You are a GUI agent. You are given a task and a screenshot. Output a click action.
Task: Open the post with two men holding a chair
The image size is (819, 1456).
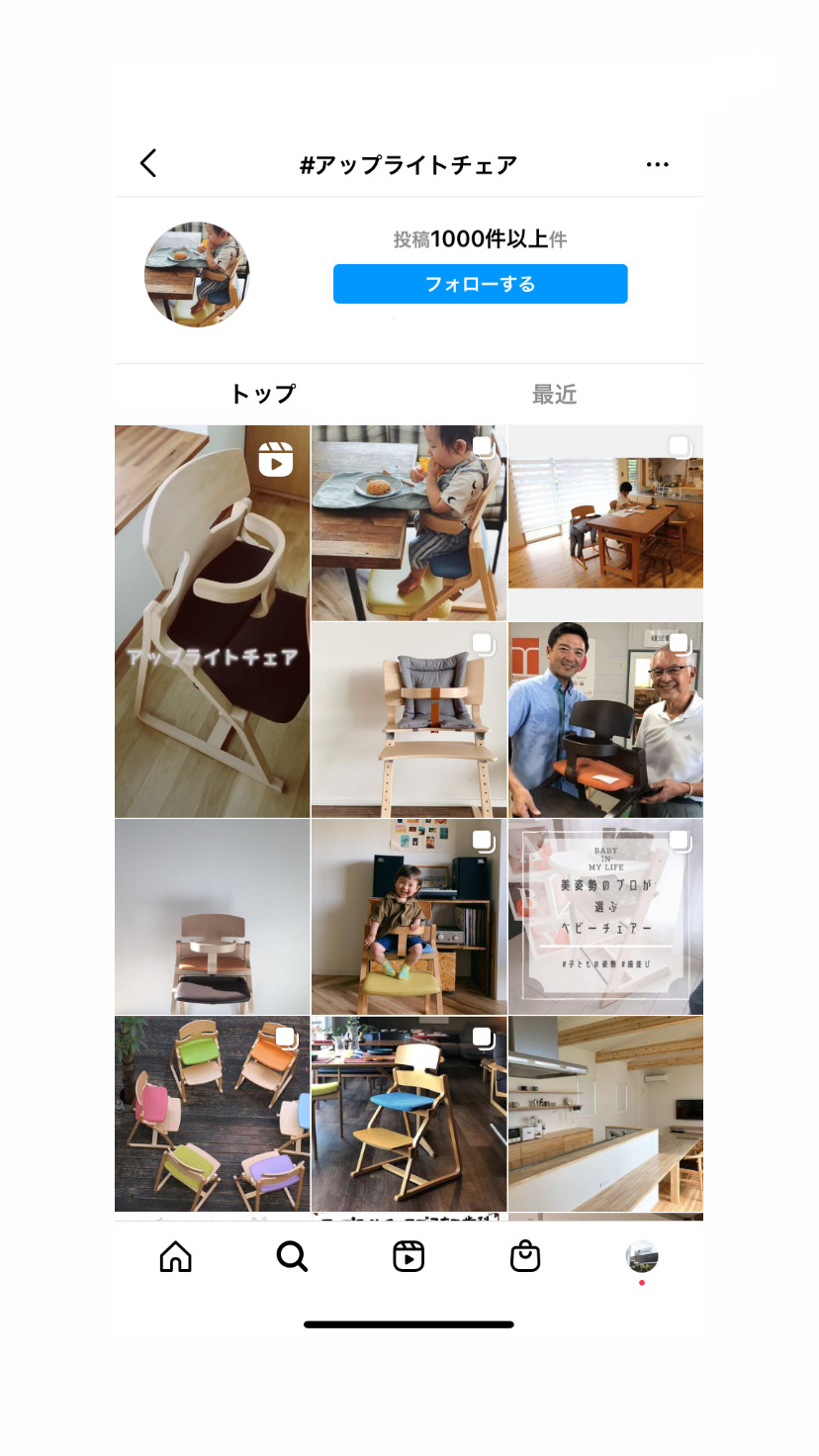coord(605,719)
